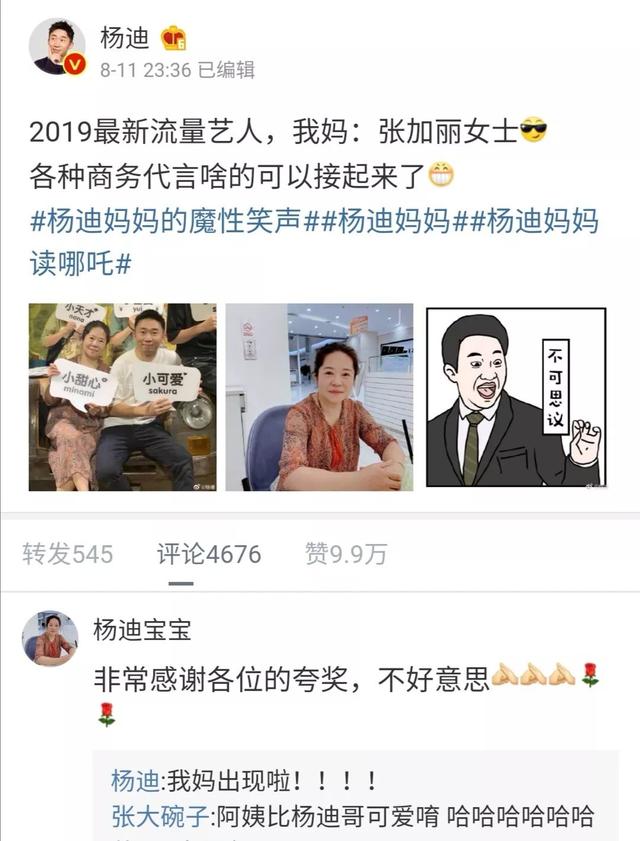Enlarge the middle photo of the seated woman
This screenshot has height=841, width=640.
pos(319,397)
